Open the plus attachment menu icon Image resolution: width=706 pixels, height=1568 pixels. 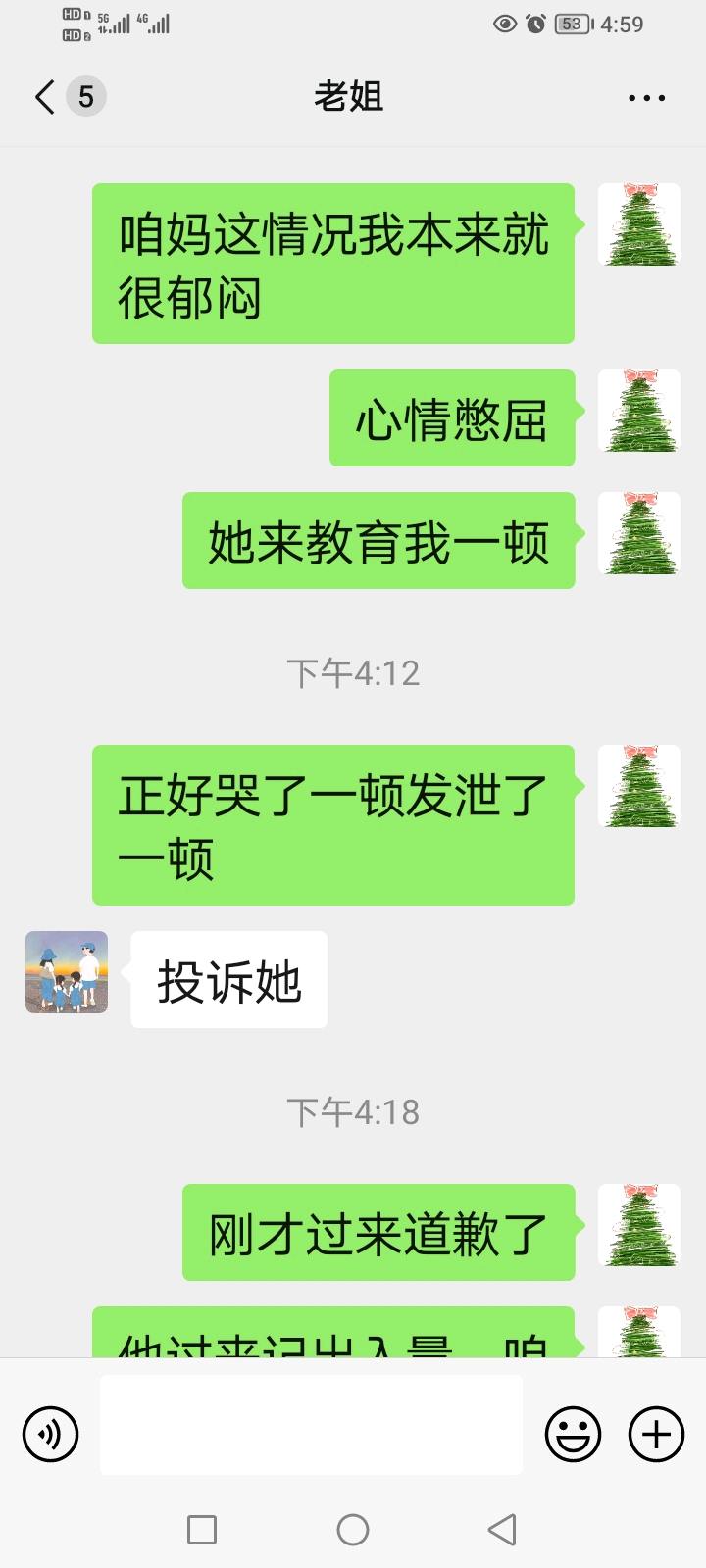coord(655,1433)
